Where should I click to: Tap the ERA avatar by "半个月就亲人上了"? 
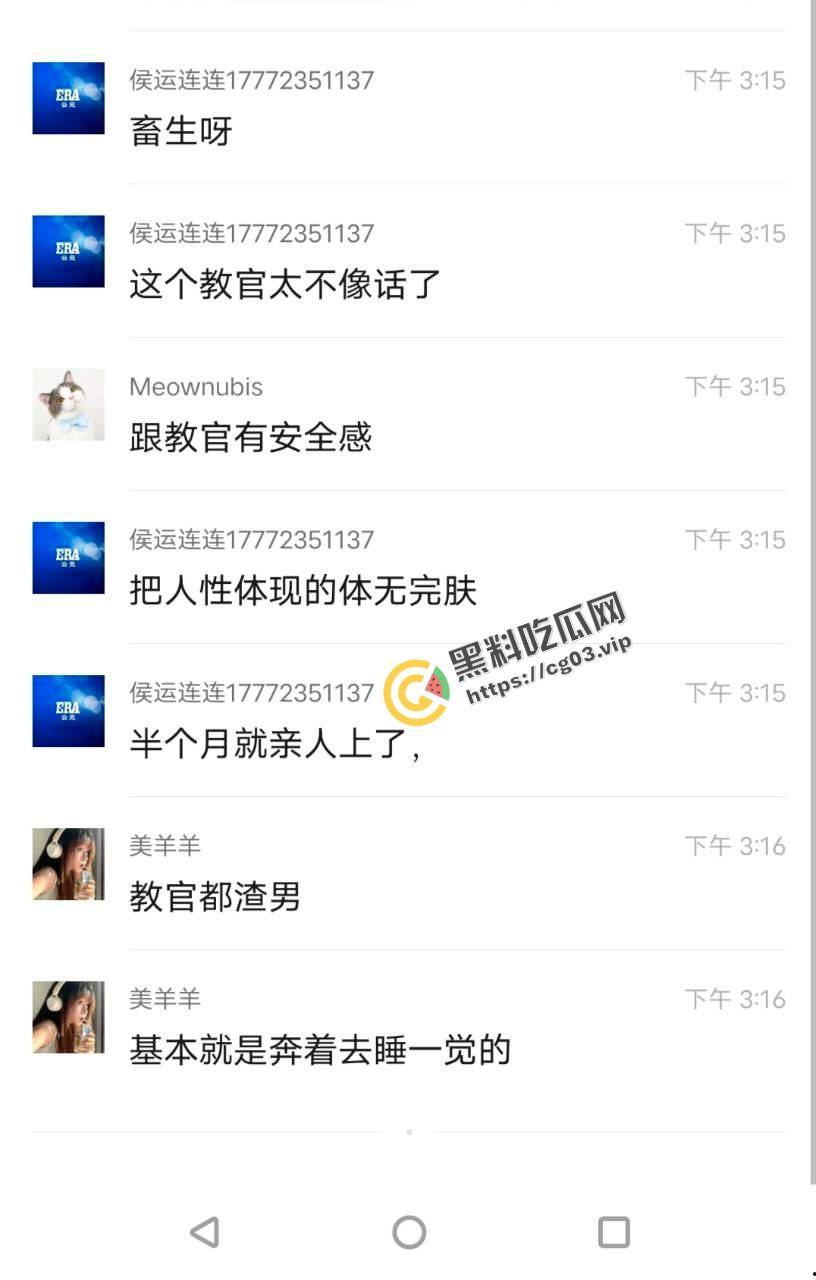click(x=68, y=710)
